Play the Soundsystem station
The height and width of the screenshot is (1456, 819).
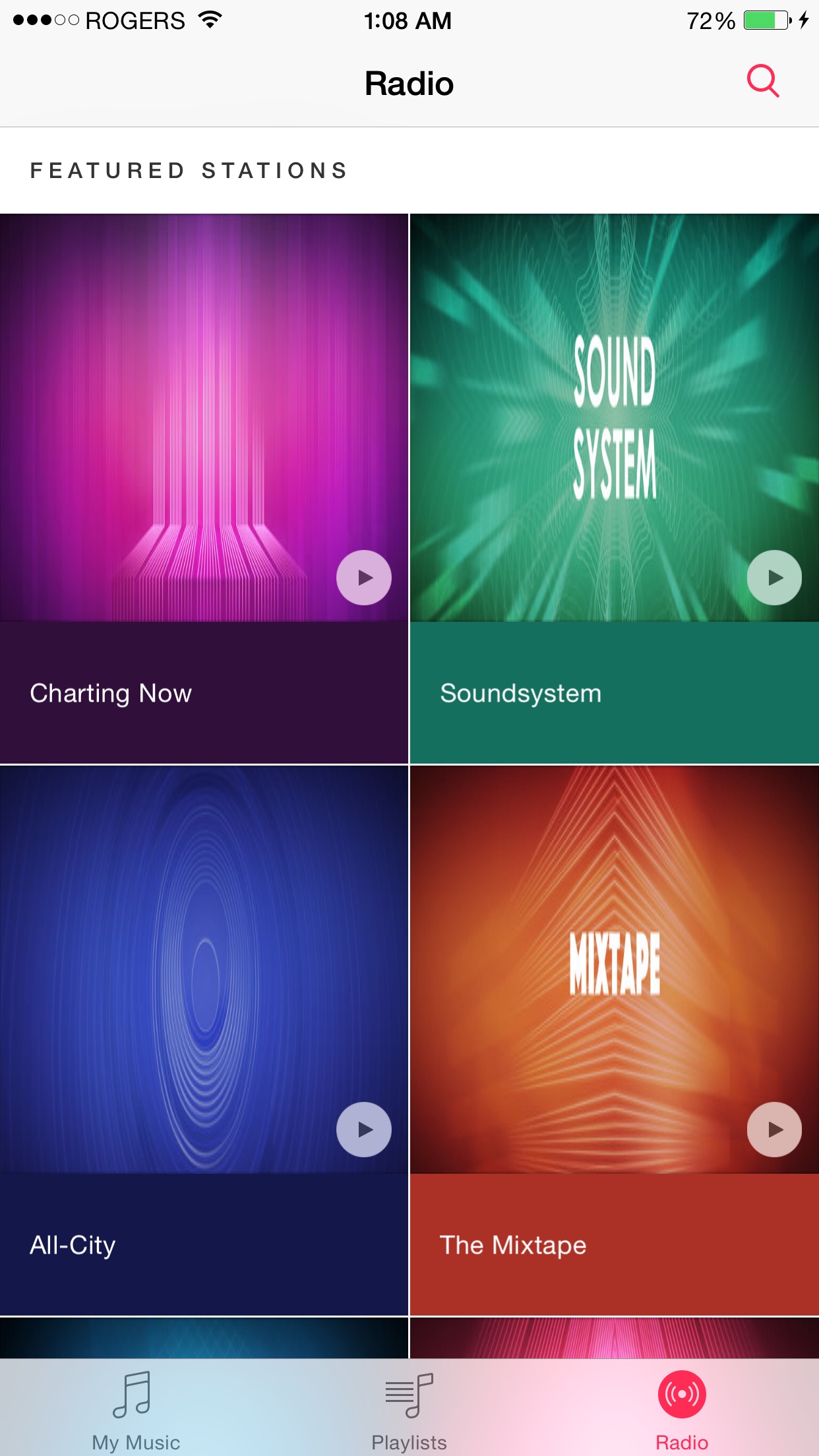pos(774,578)
